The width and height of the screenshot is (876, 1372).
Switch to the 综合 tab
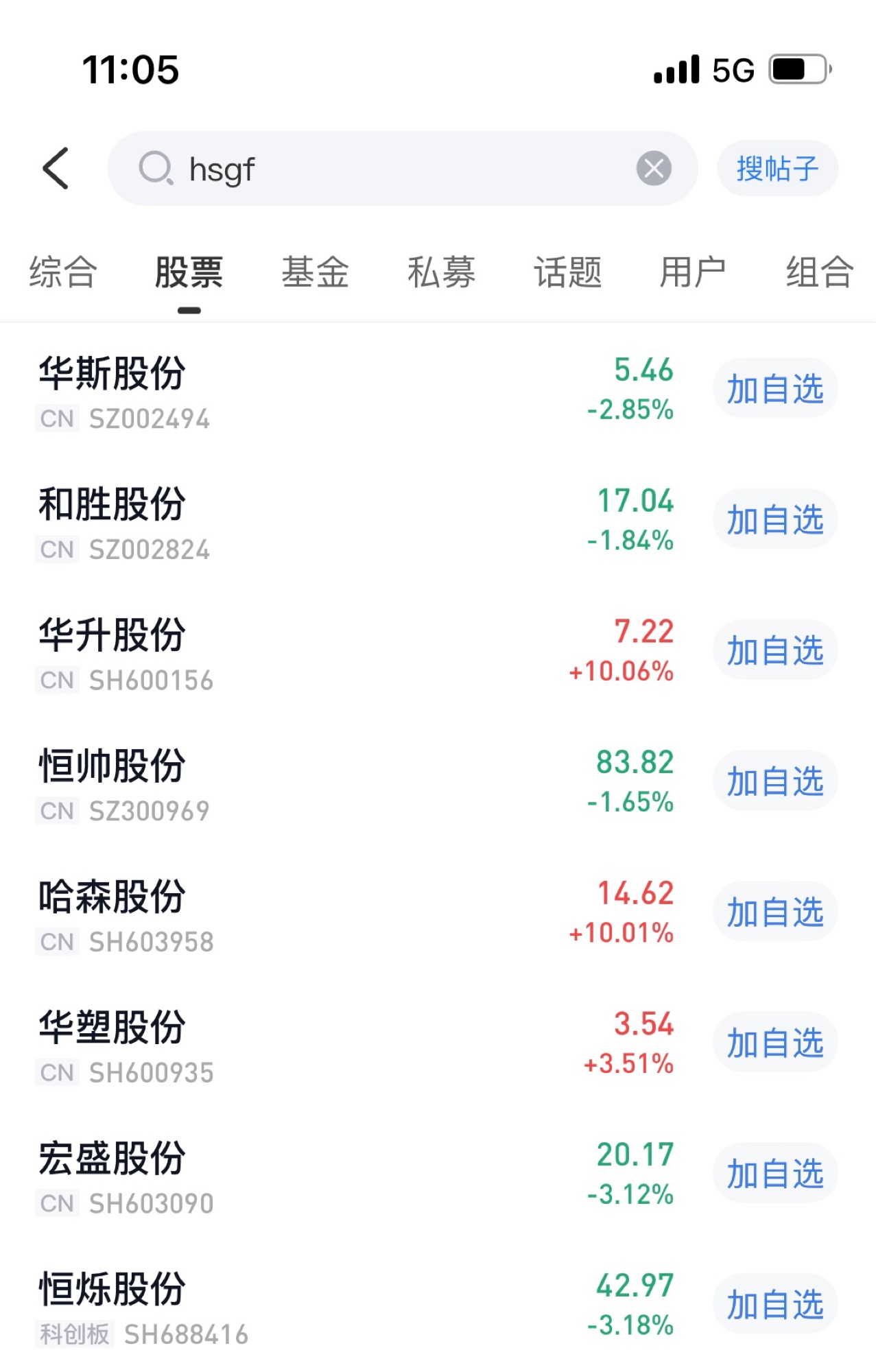62,272
